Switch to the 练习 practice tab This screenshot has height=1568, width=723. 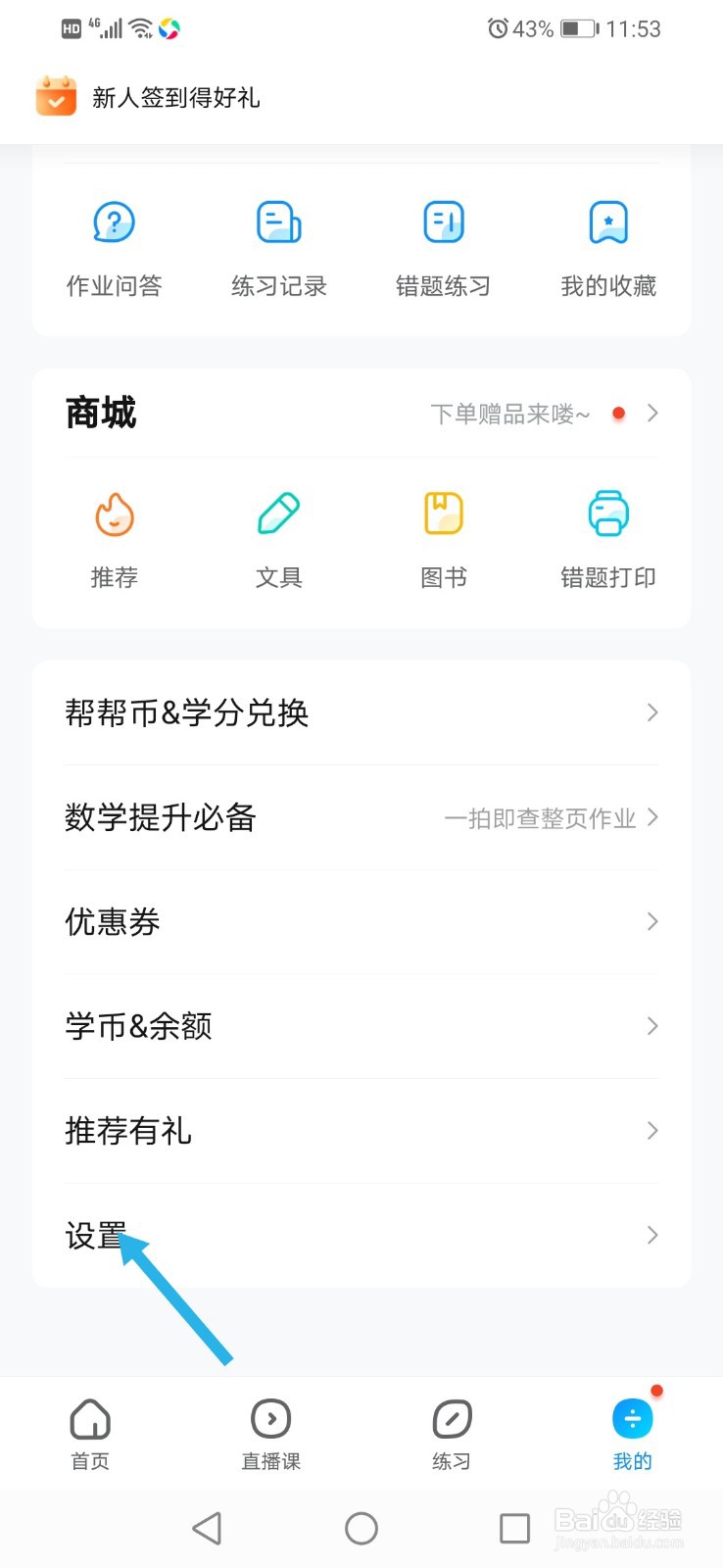pos(452,1435)
